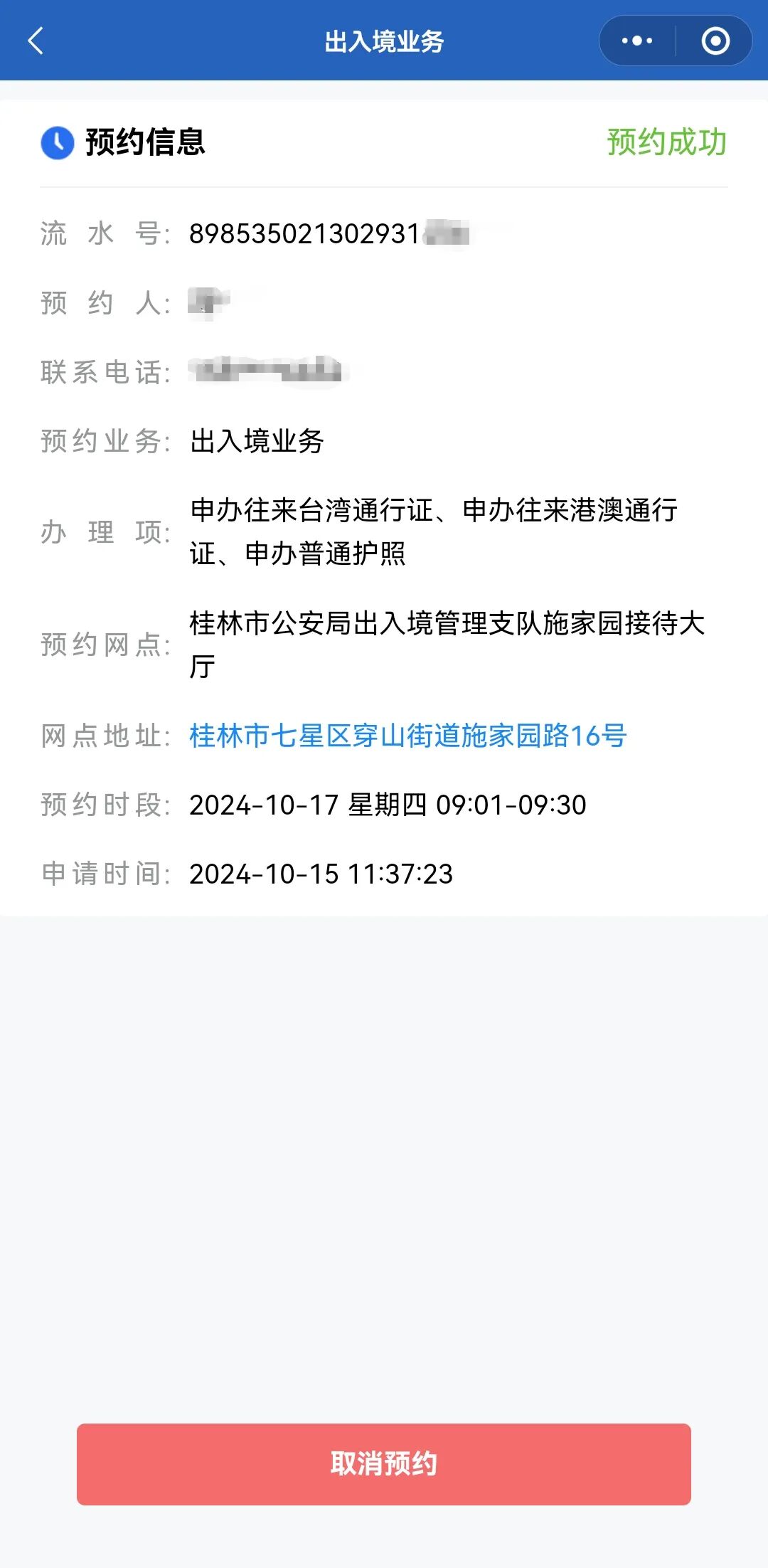Viewport: 768px width, 1568px height.
Task: Open the mini program three-dot menu
Action: point(637,41)
